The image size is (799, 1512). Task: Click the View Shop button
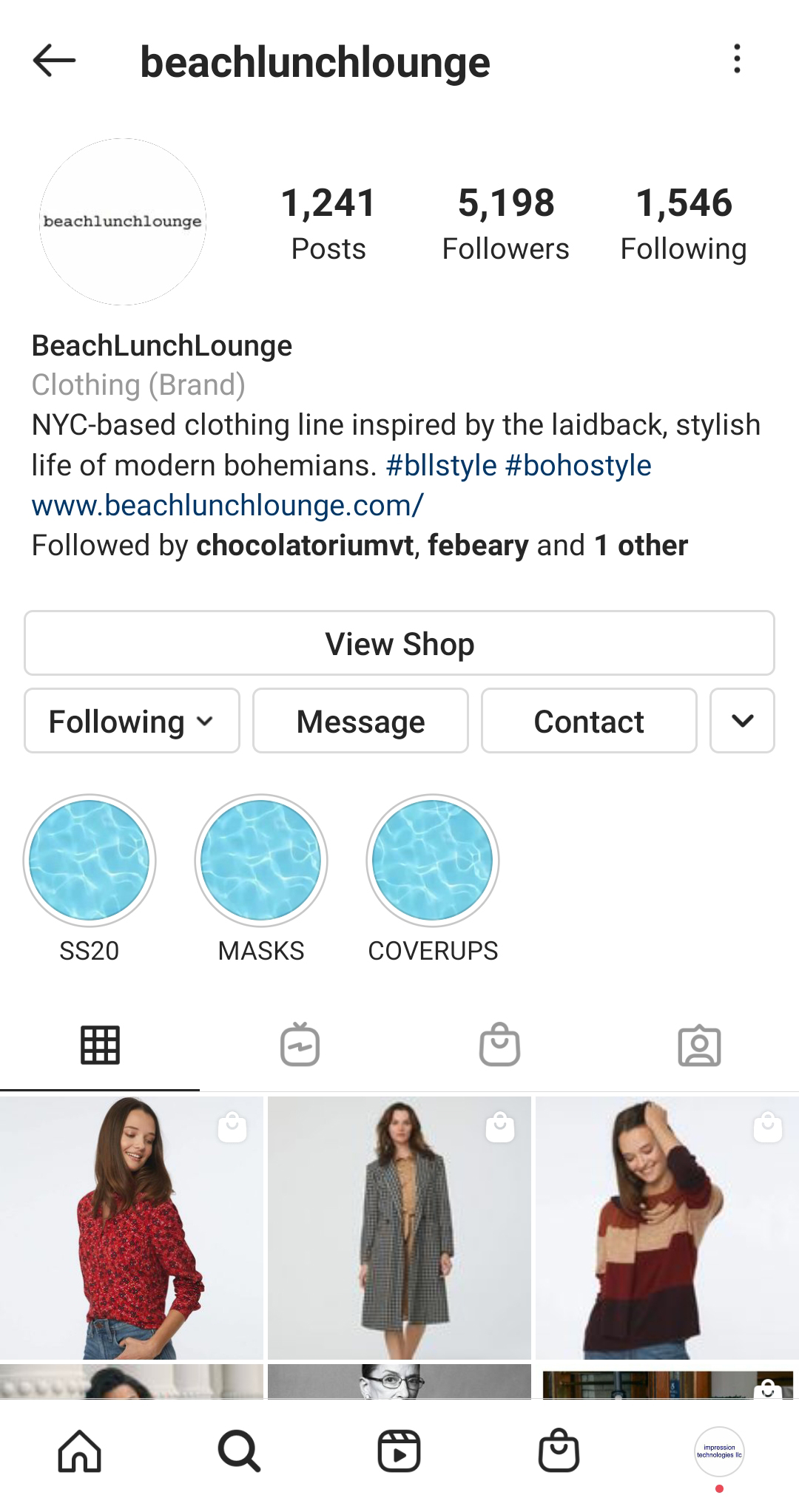pyautogui.click(x=399, y=643)
